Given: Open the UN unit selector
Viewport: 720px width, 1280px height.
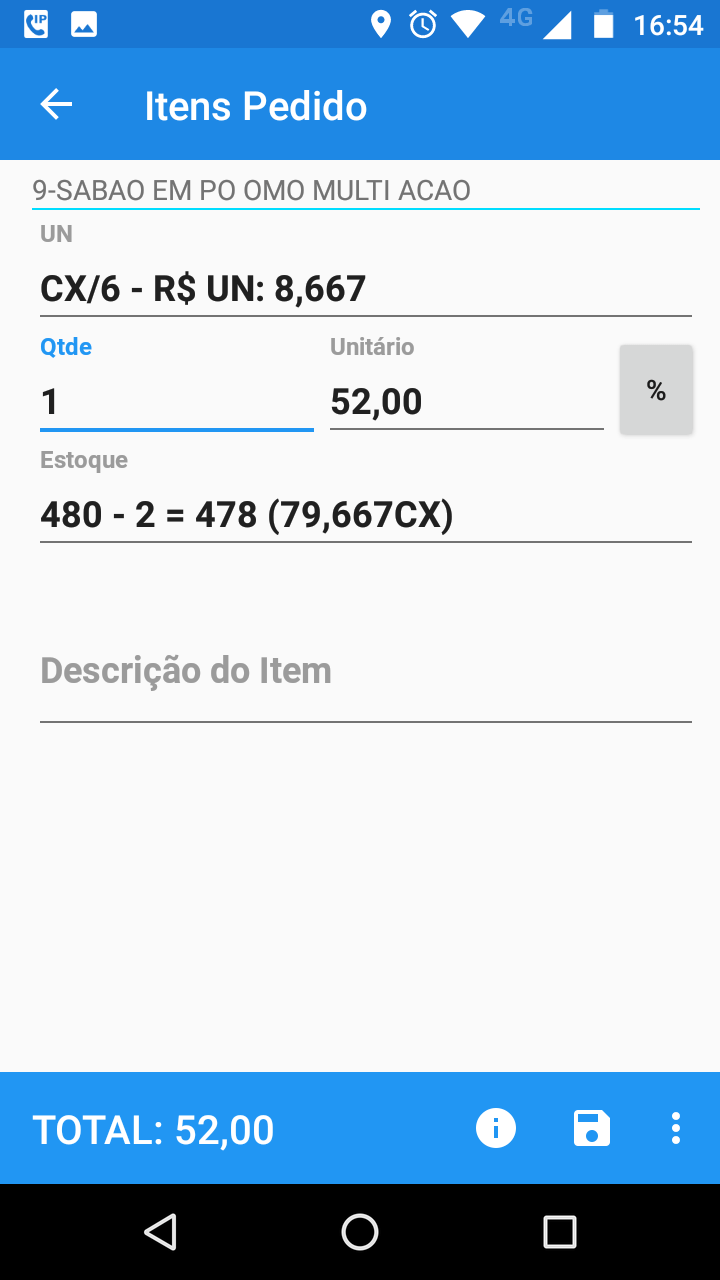Looking at the screenshot, I should 365,289.
